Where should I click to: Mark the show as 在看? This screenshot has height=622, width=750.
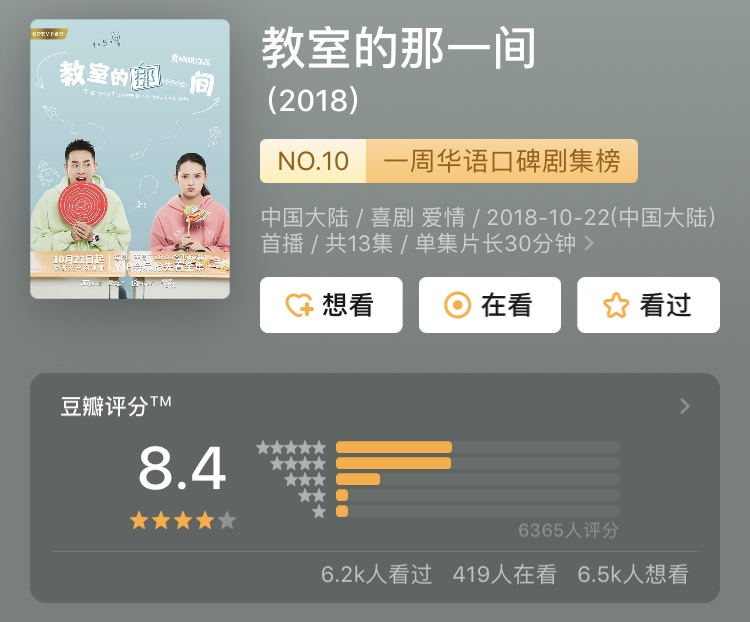pos(489,305)
